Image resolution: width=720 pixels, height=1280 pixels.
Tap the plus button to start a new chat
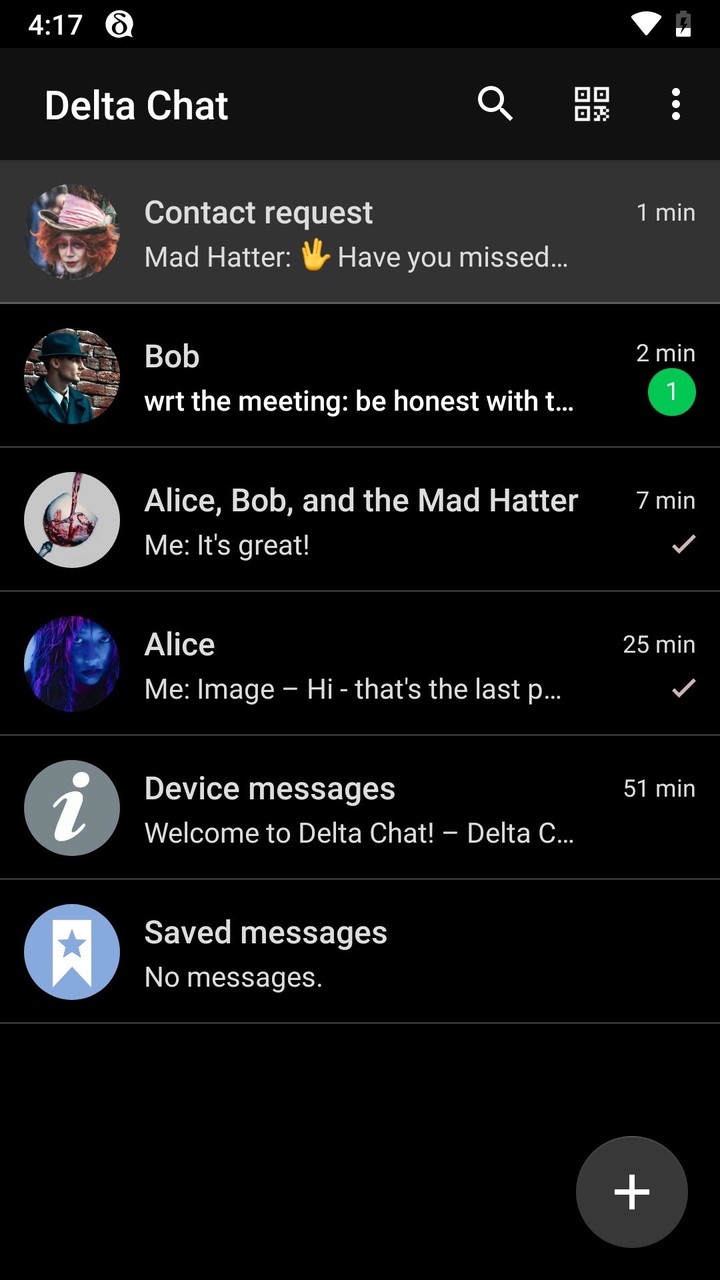pos(631,1191)
